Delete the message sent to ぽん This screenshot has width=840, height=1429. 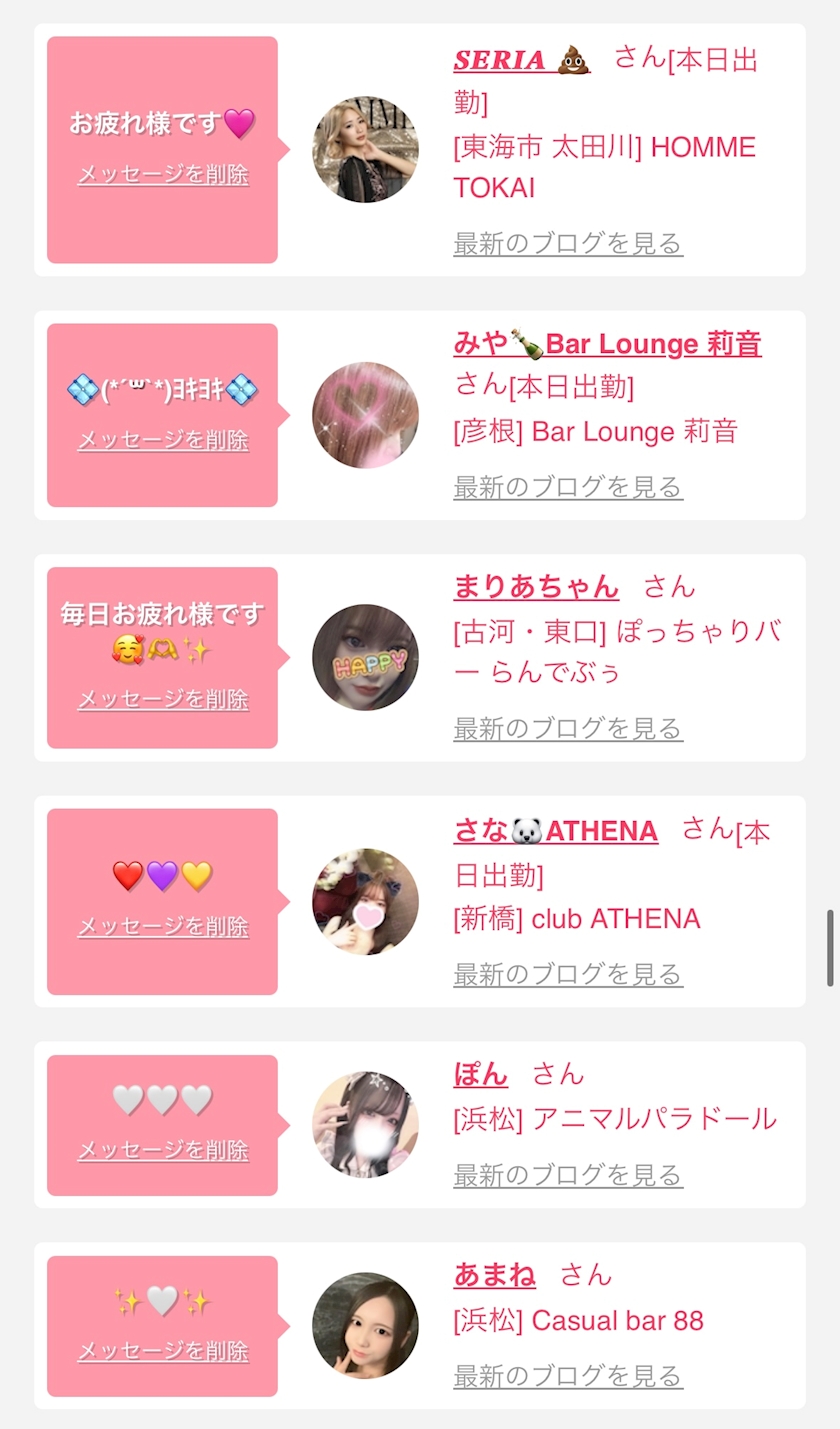click(x=163, y=1150)
